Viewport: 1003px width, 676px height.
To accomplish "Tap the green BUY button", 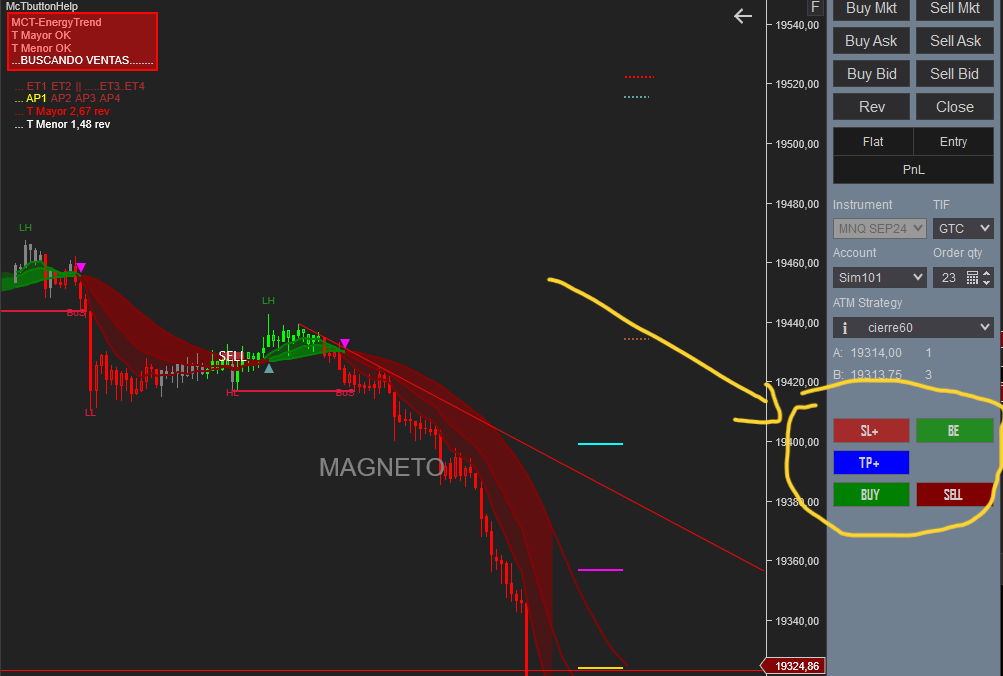I will pyautogui.click(x=870, y=495).
